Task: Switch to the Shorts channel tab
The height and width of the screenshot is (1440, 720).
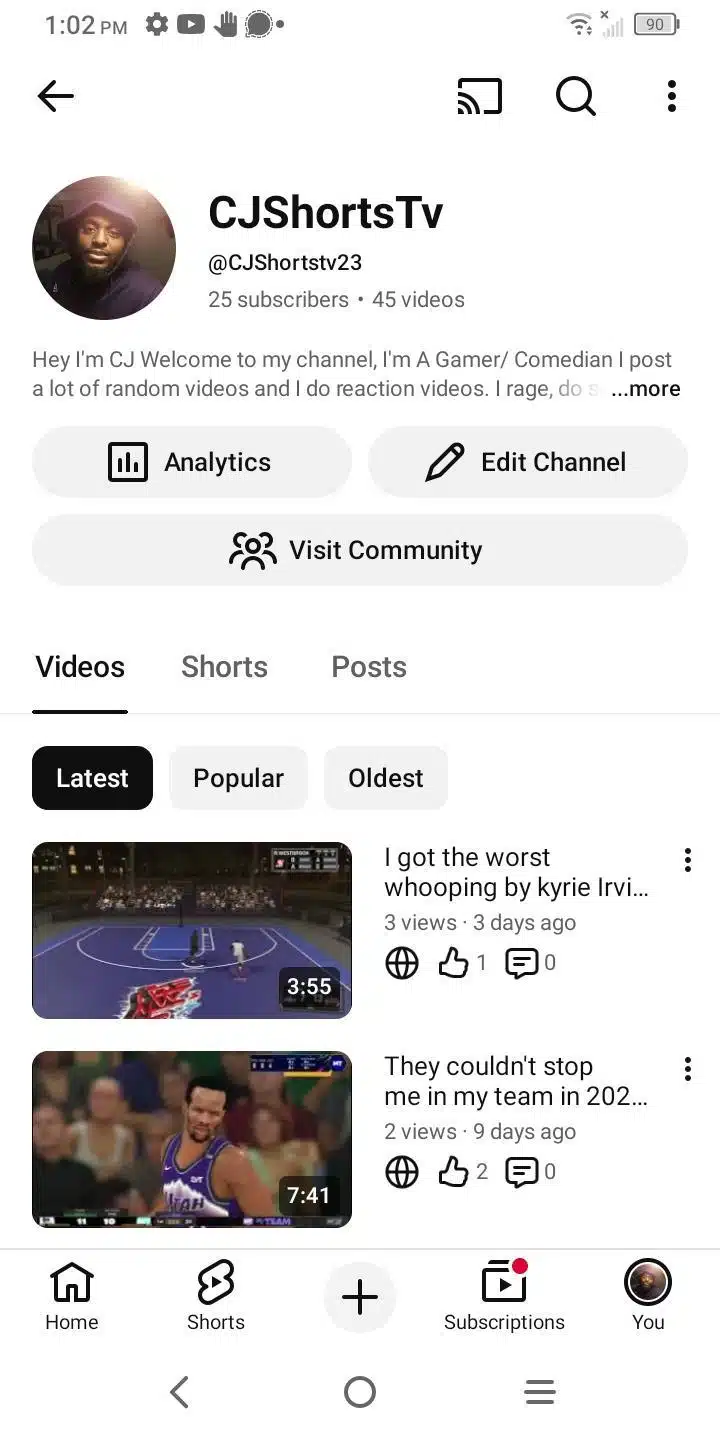Action: tap(224, 667)
